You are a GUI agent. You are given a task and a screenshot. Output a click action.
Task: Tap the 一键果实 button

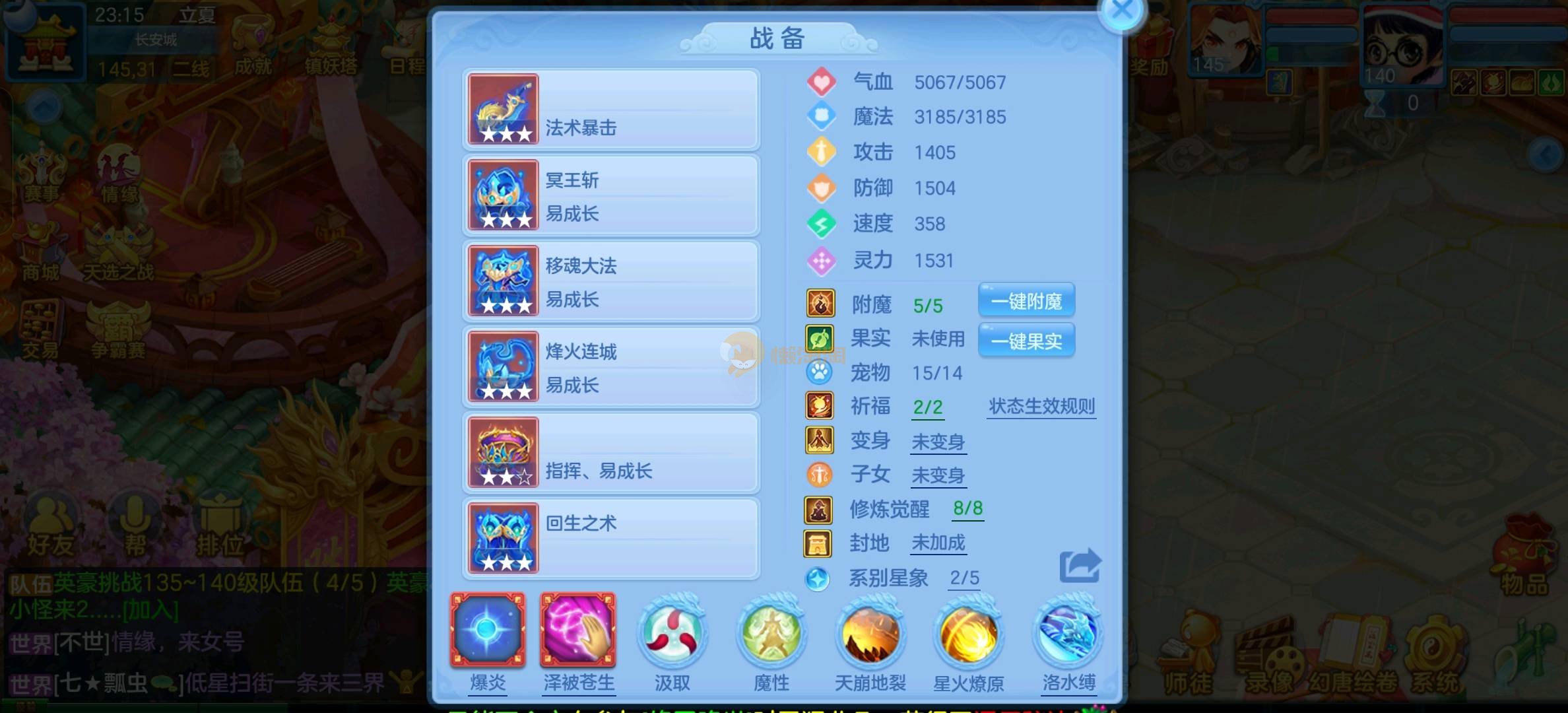pos(1026,341)
